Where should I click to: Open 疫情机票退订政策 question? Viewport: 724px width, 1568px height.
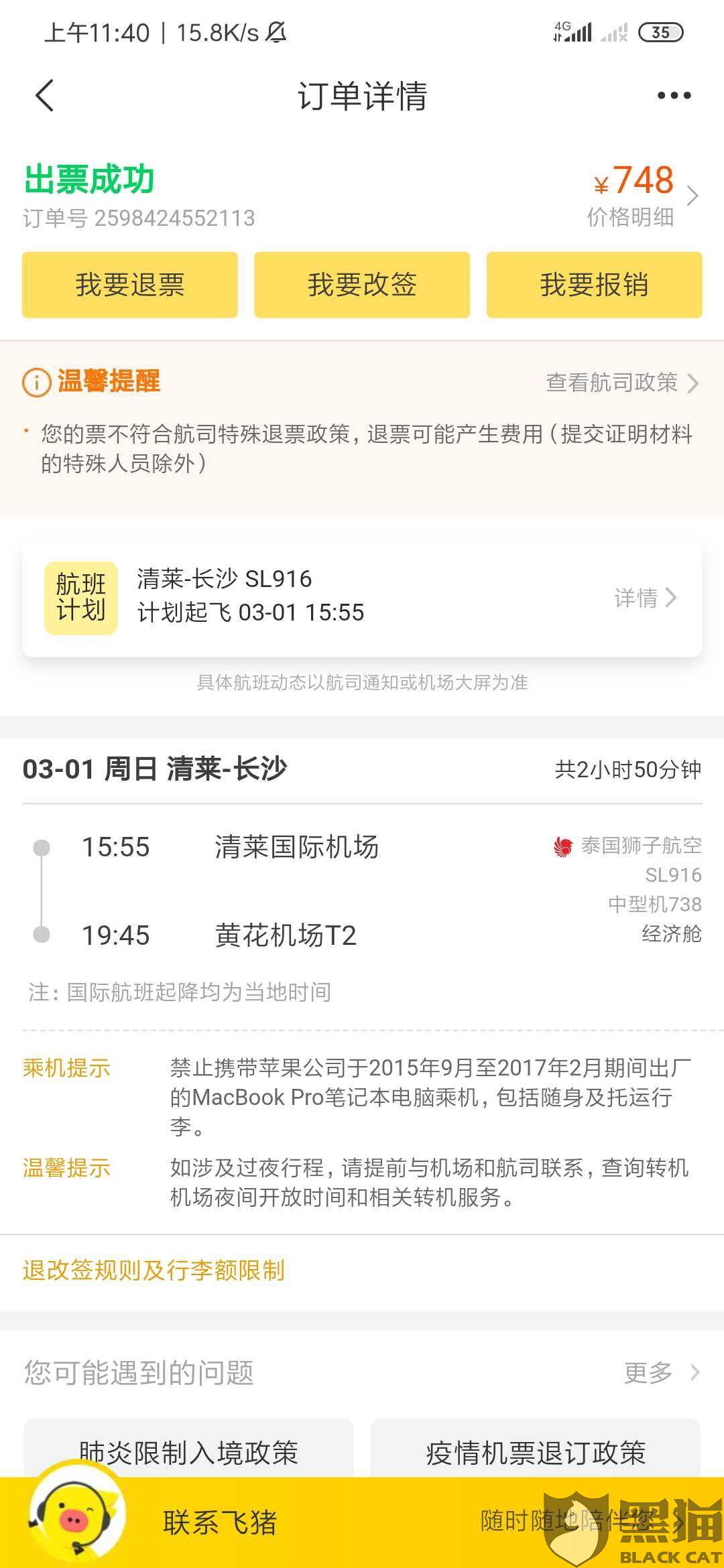tap(536, 1453)
